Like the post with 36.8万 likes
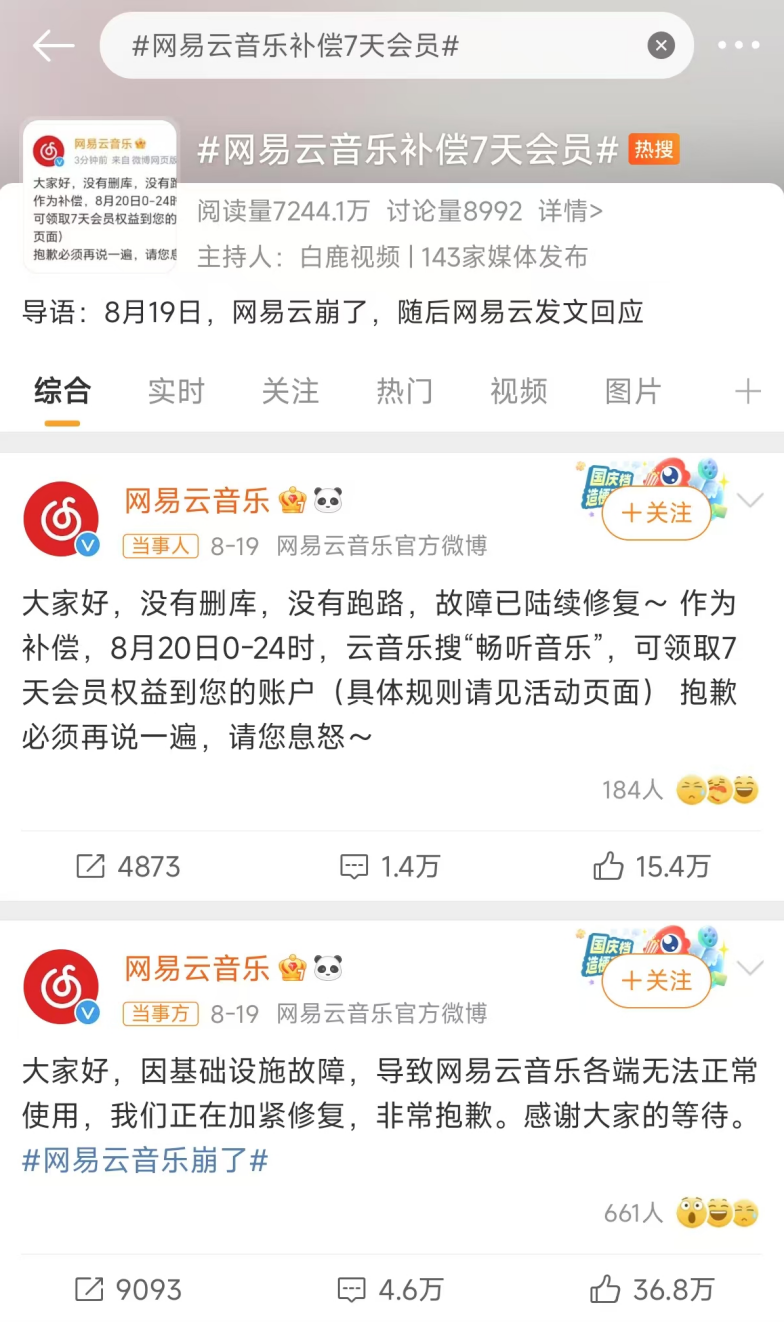 [x=651, y=1290]
